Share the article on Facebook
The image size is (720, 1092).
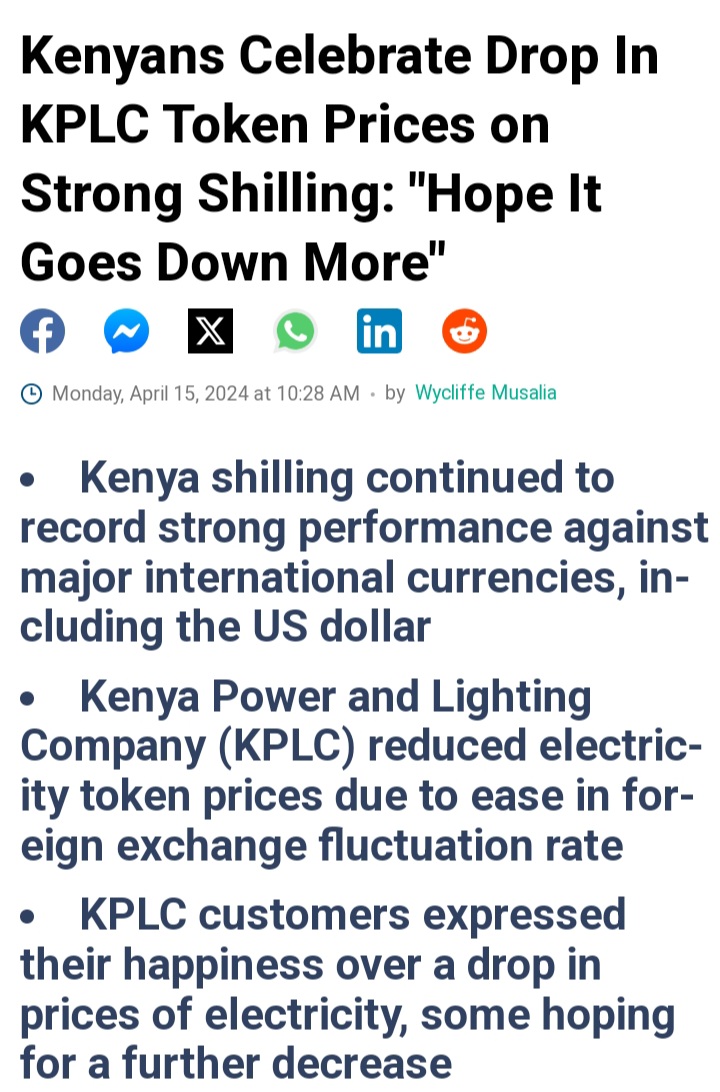[x=43, y=332]
